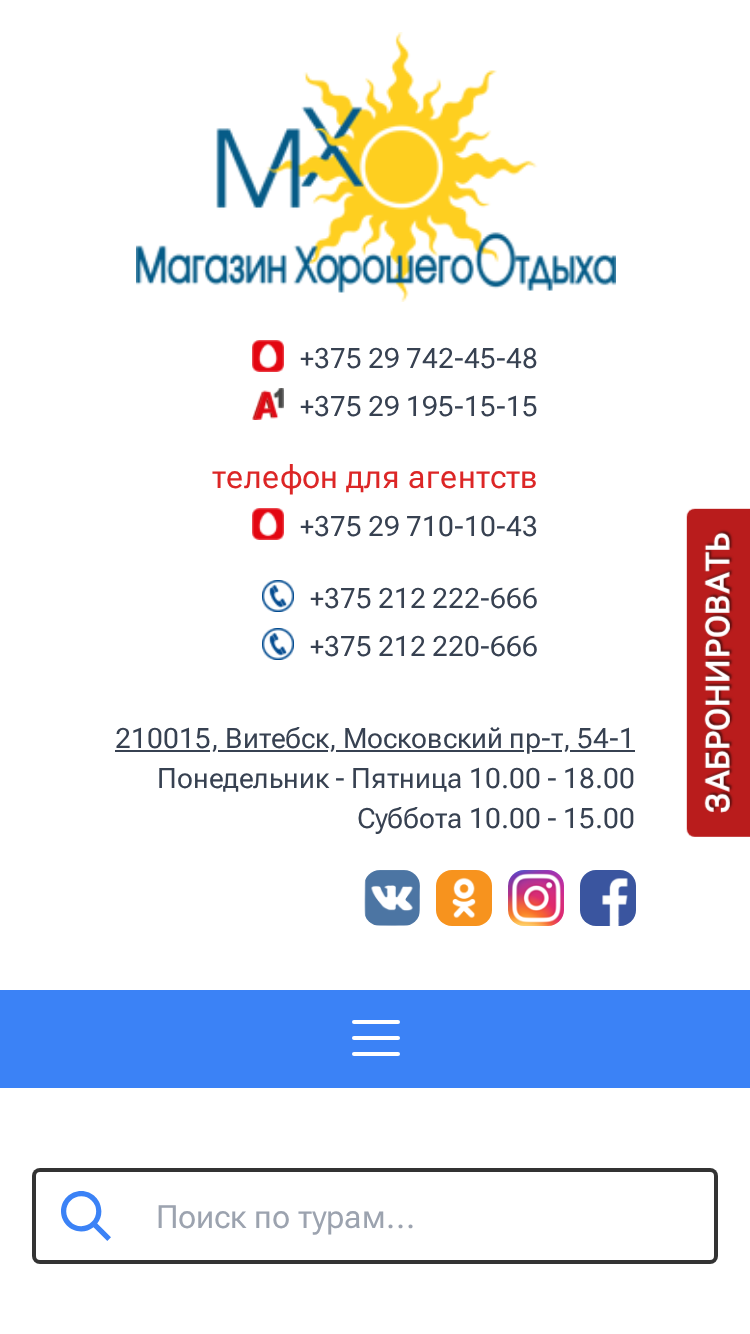Call +375 29 742-45-48

point(418,358)
